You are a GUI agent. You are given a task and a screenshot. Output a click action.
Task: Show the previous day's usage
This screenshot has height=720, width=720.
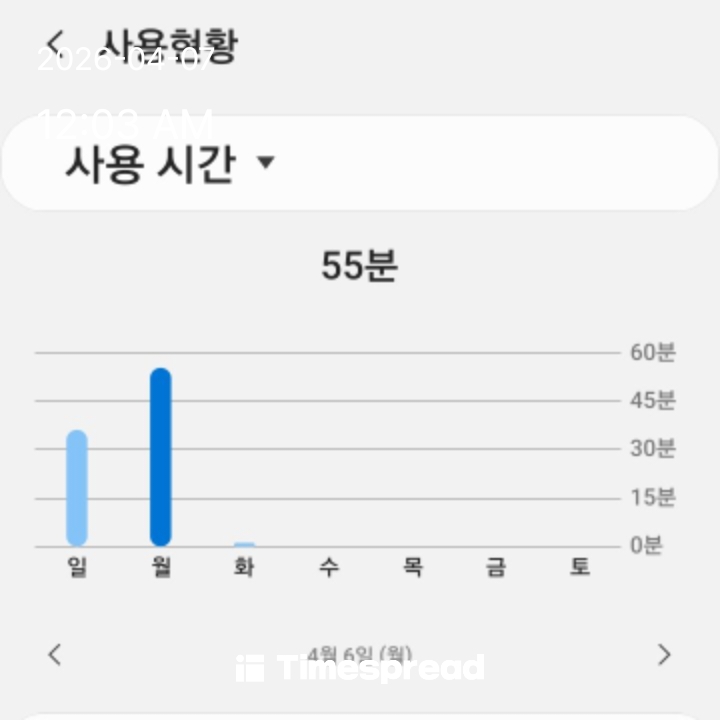(x=55, y=655)
